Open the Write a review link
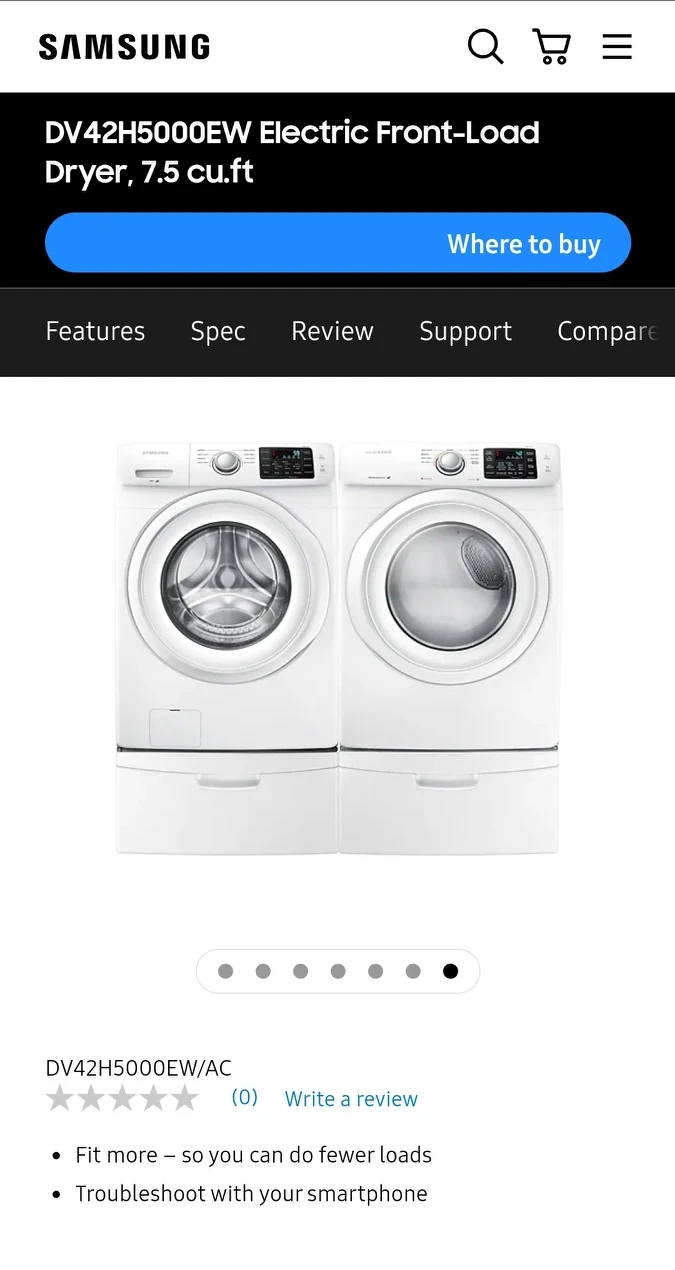The image size is (675, 1270). 351,1099
